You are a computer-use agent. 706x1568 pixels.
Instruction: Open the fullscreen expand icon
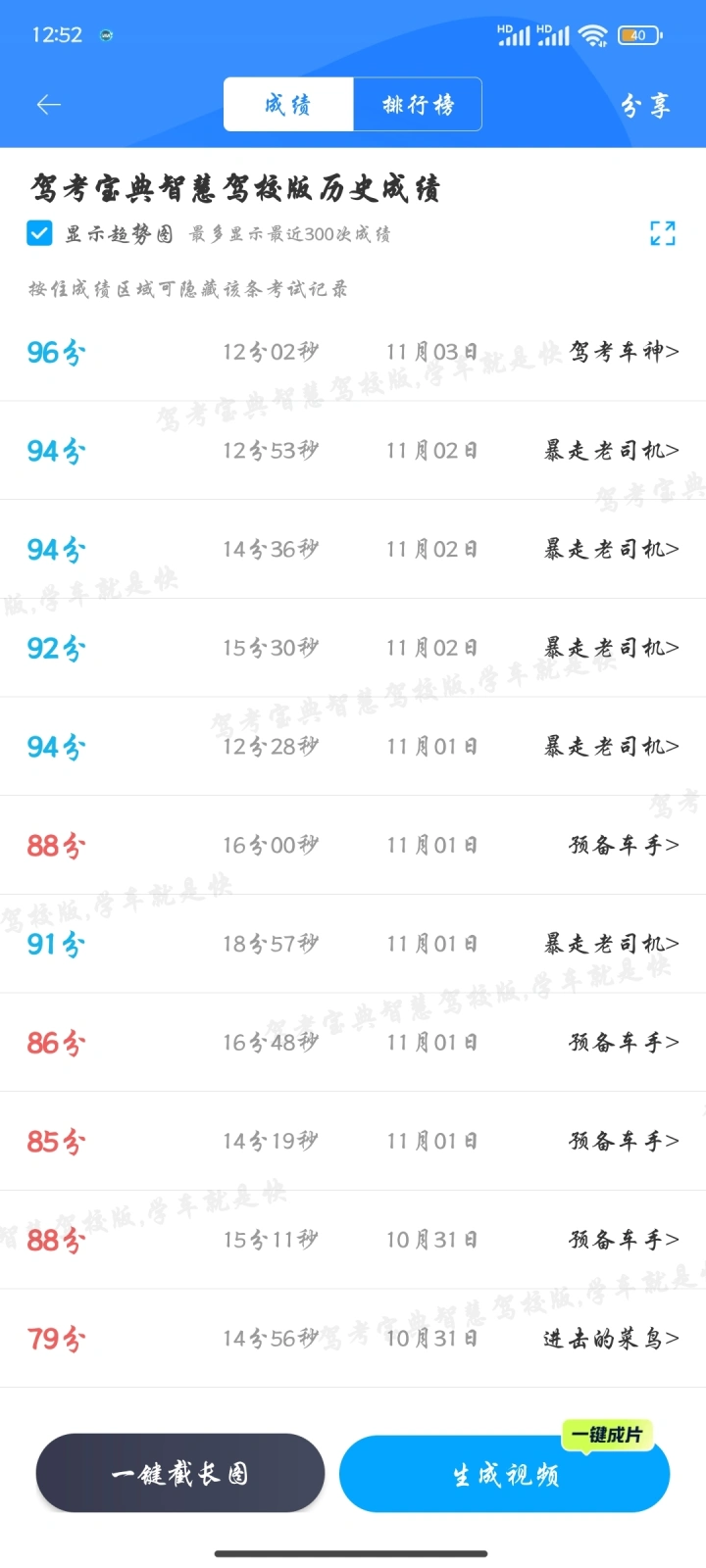pyautogui.click(x=663, y=233)
